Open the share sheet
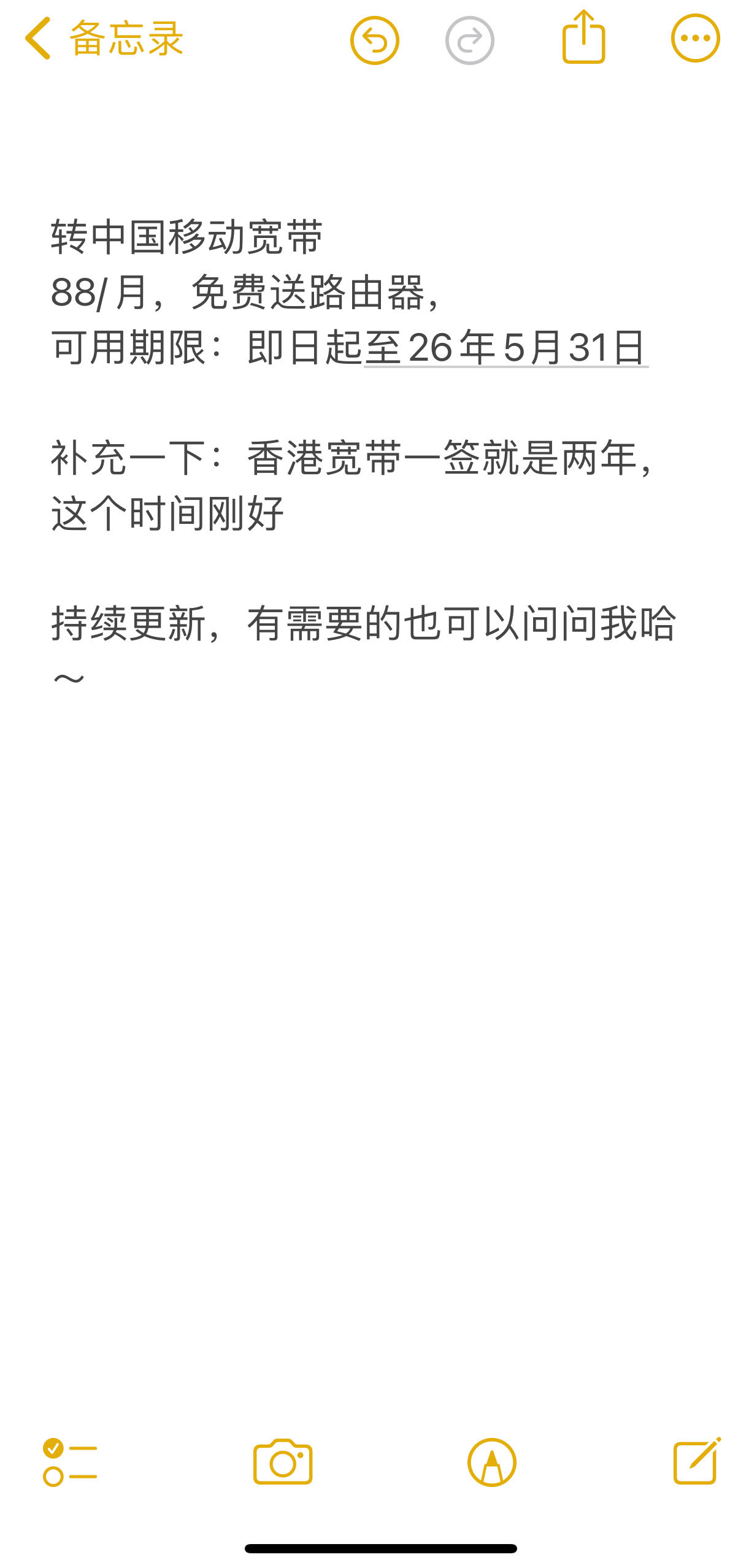The image size is (749, 1568). tap(583, 39)
